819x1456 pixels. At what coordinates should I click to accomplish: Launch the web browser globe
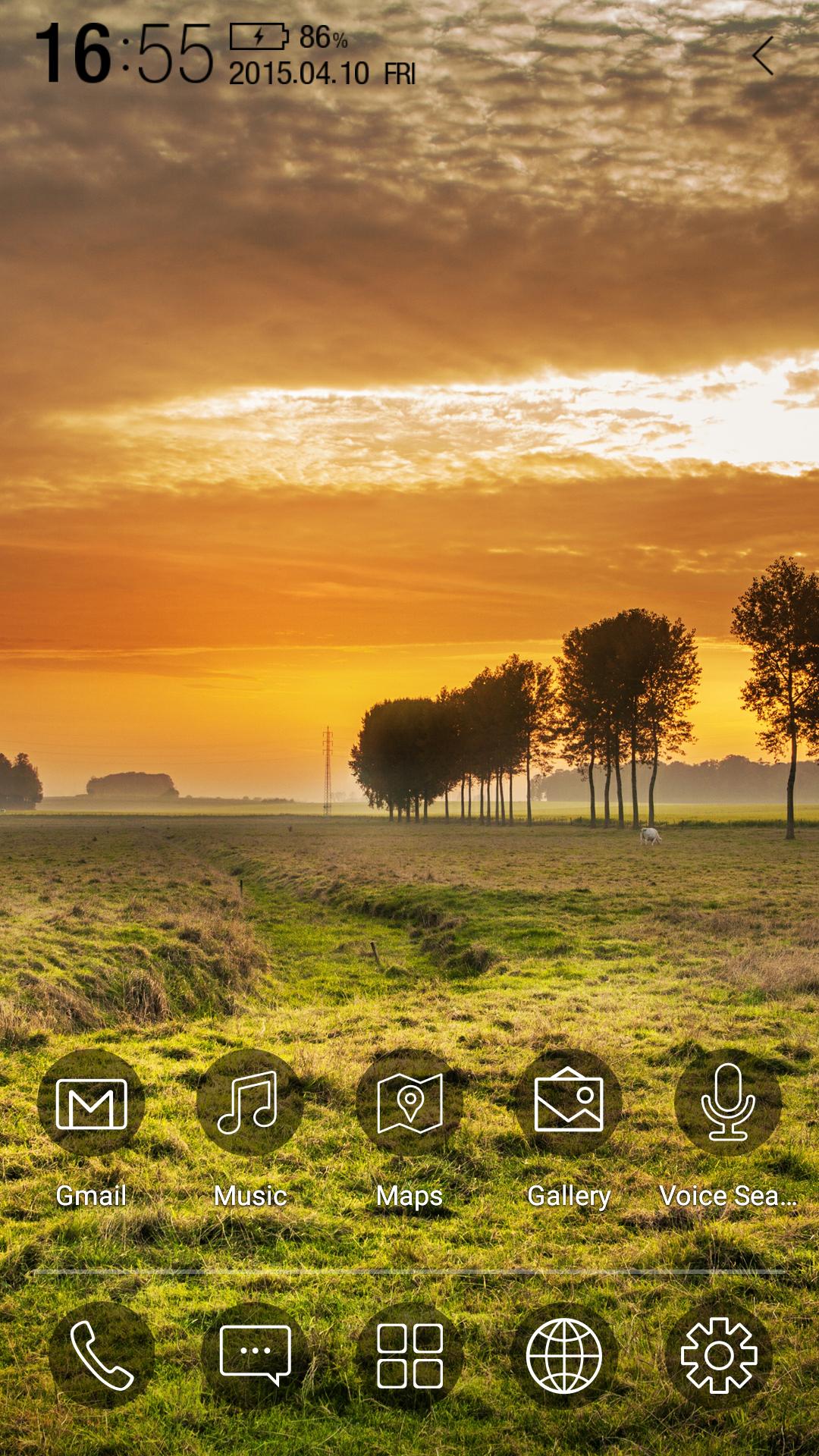[564, 1356]
